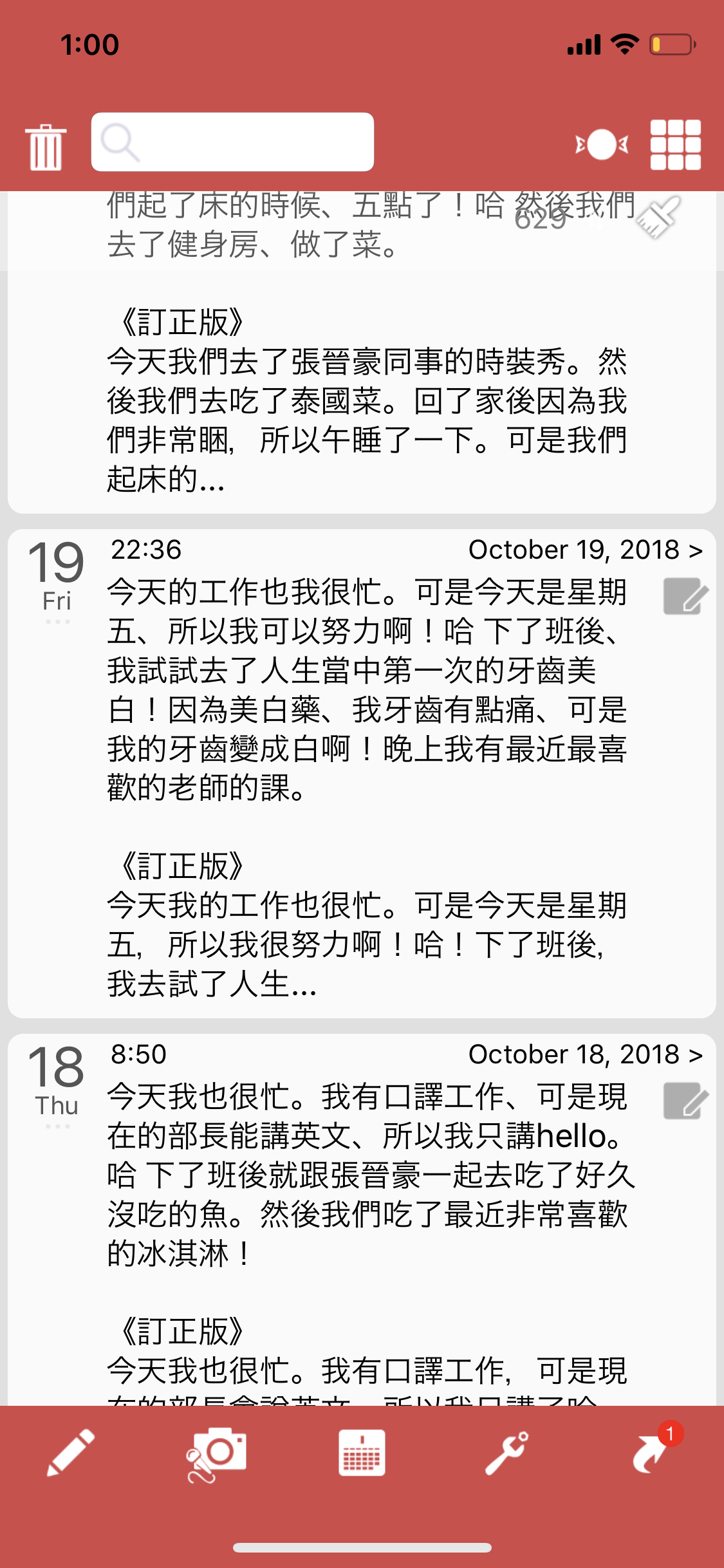724x1568 pixels.
Task: Write a new entry with pencil
Action: (x=71, y=1453)
